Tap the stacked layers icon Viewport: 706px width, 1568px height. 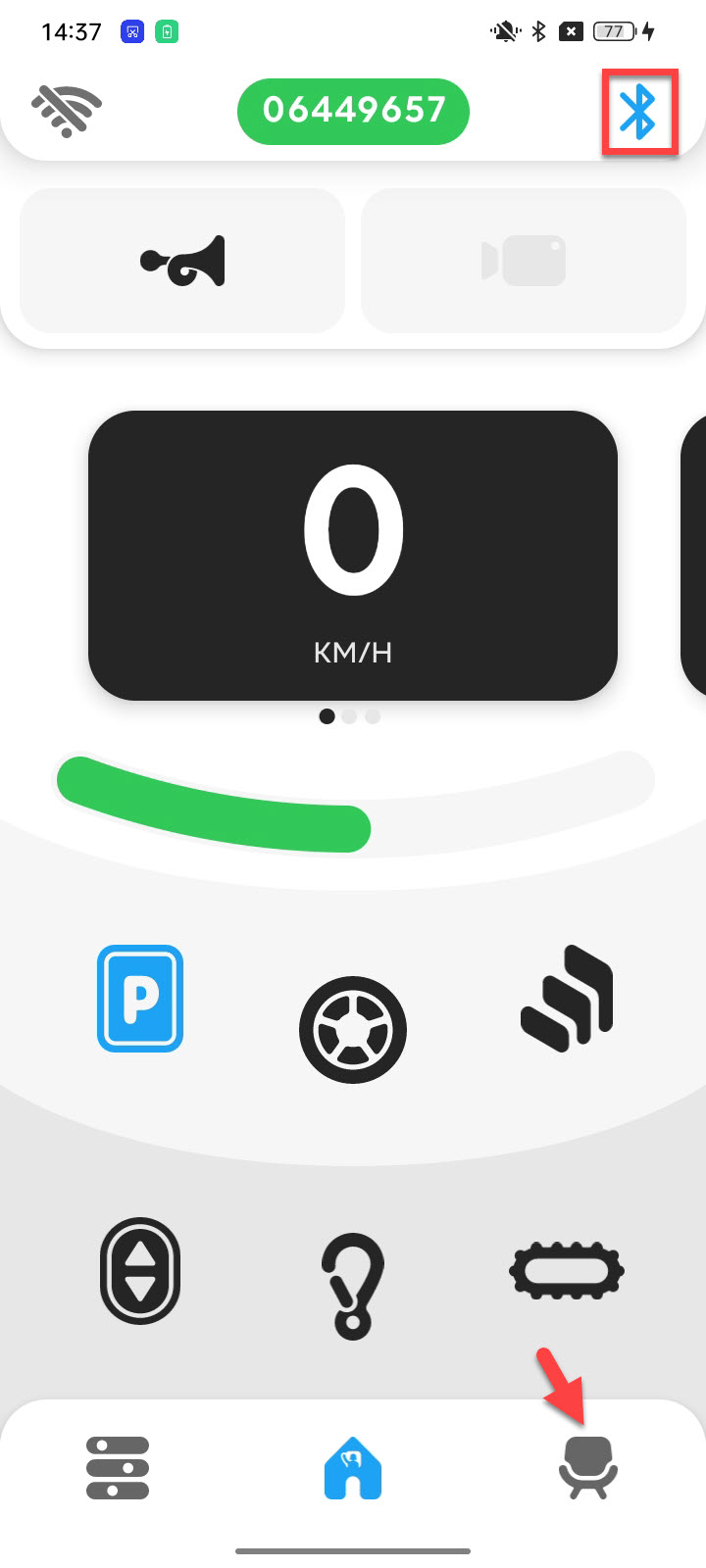click(567, 999)
